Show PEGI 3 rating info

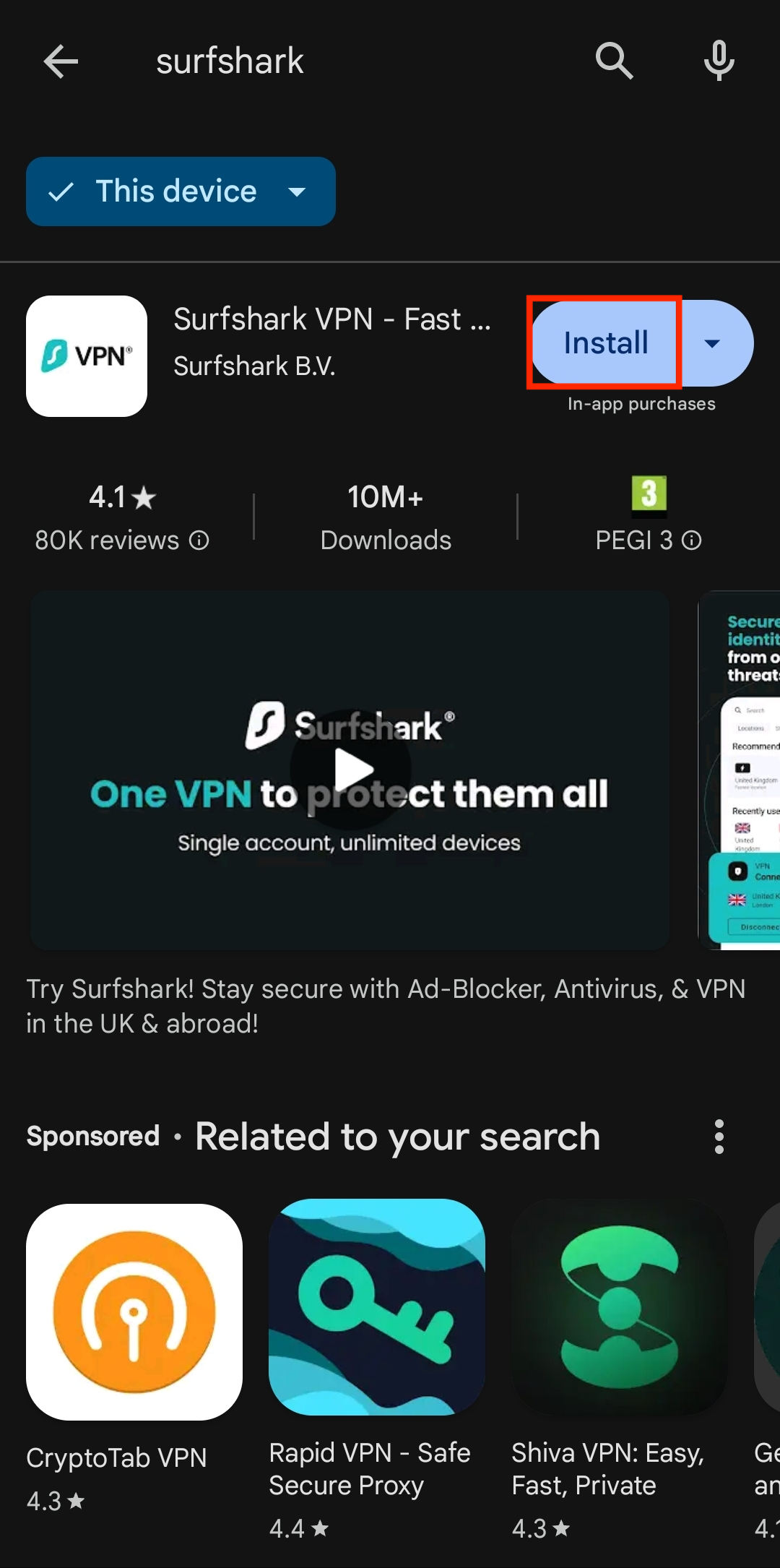(x=692, y=540)
